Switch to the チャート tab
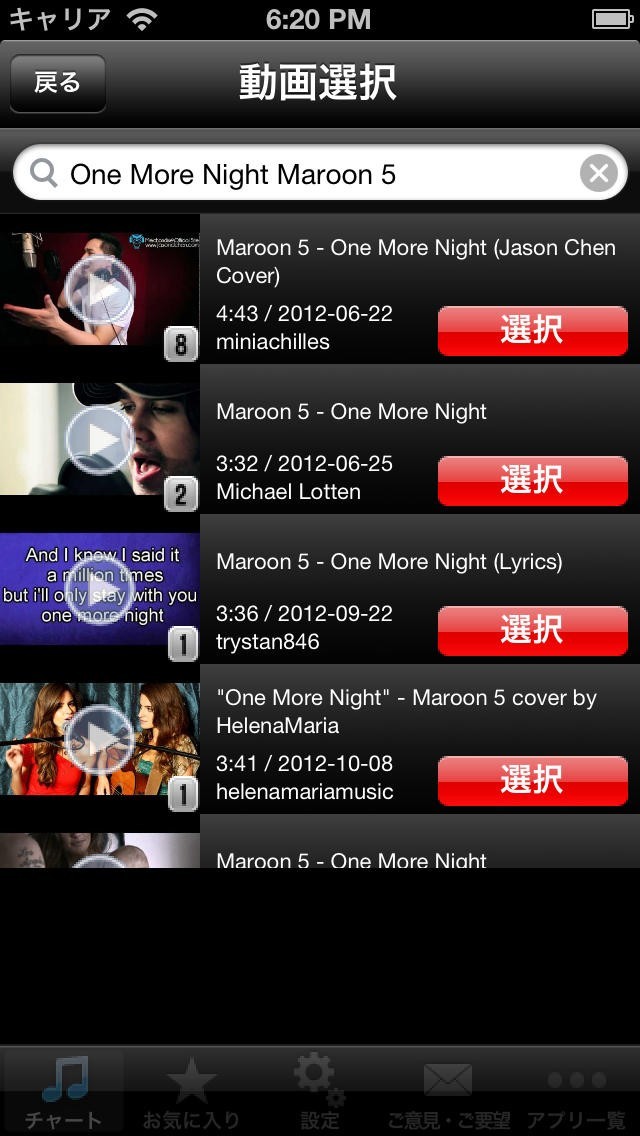 [64, 1092]
